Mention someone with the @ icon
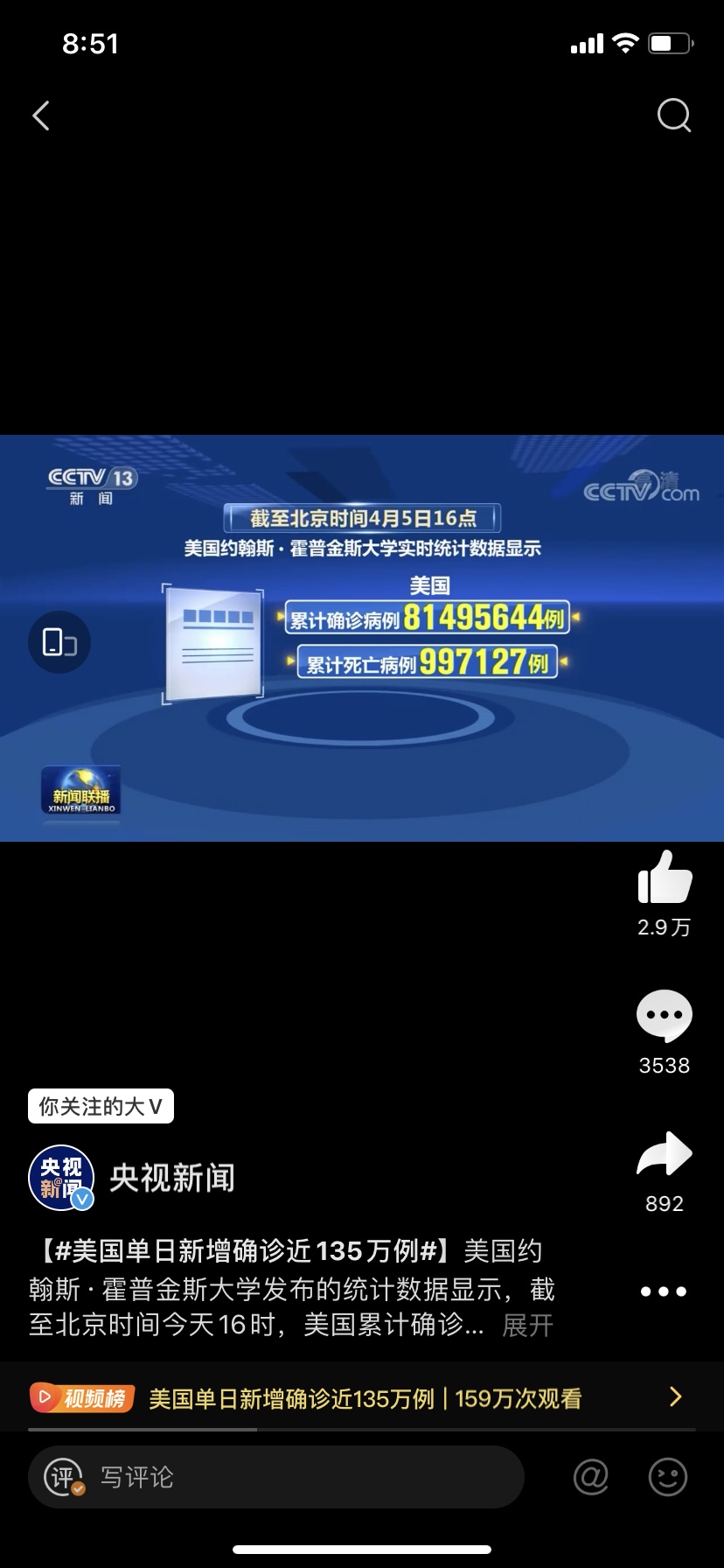Screen dimensions: 724x1568 [591, 1477]
